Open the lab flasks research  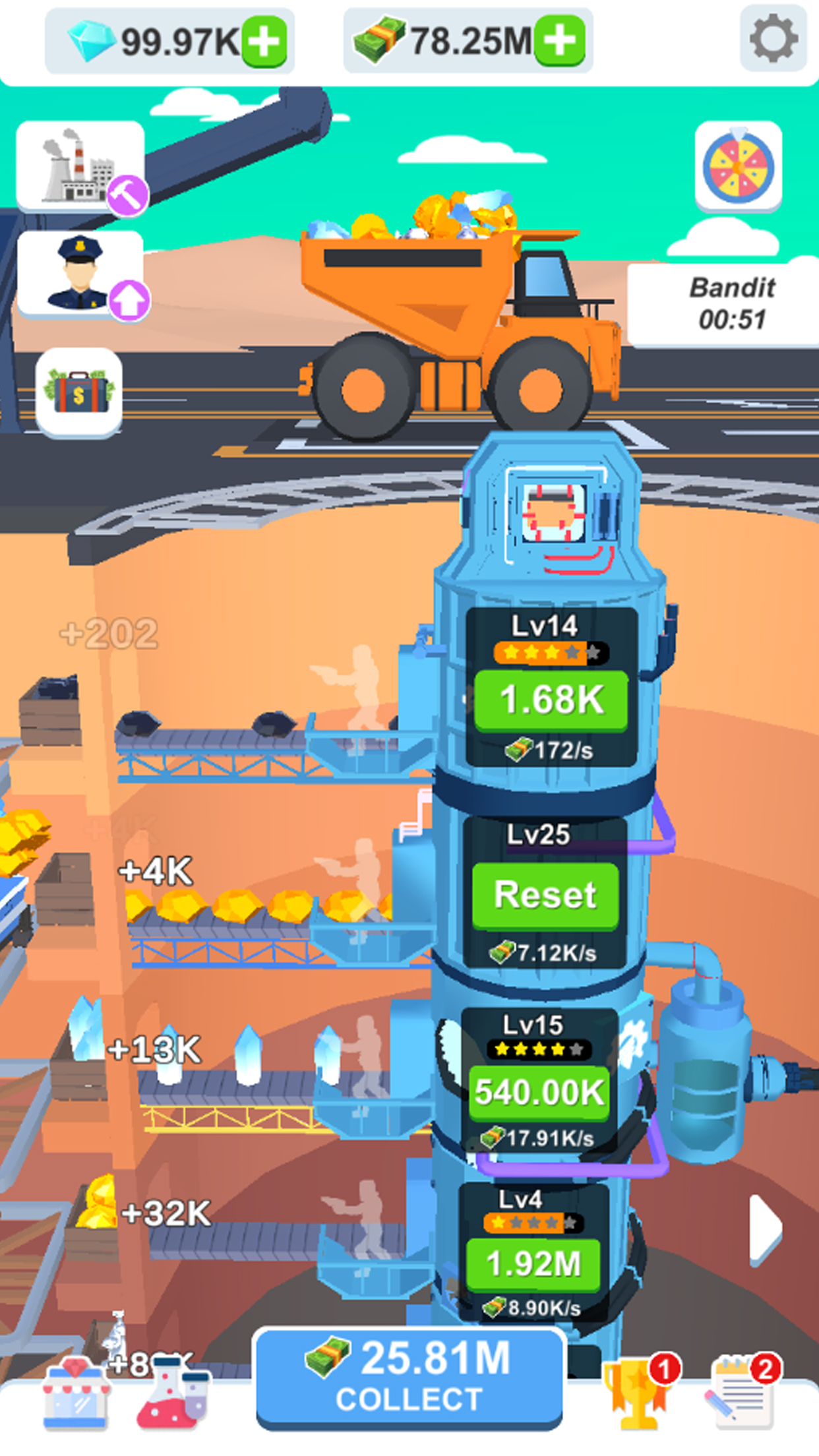coord(173,1392)
